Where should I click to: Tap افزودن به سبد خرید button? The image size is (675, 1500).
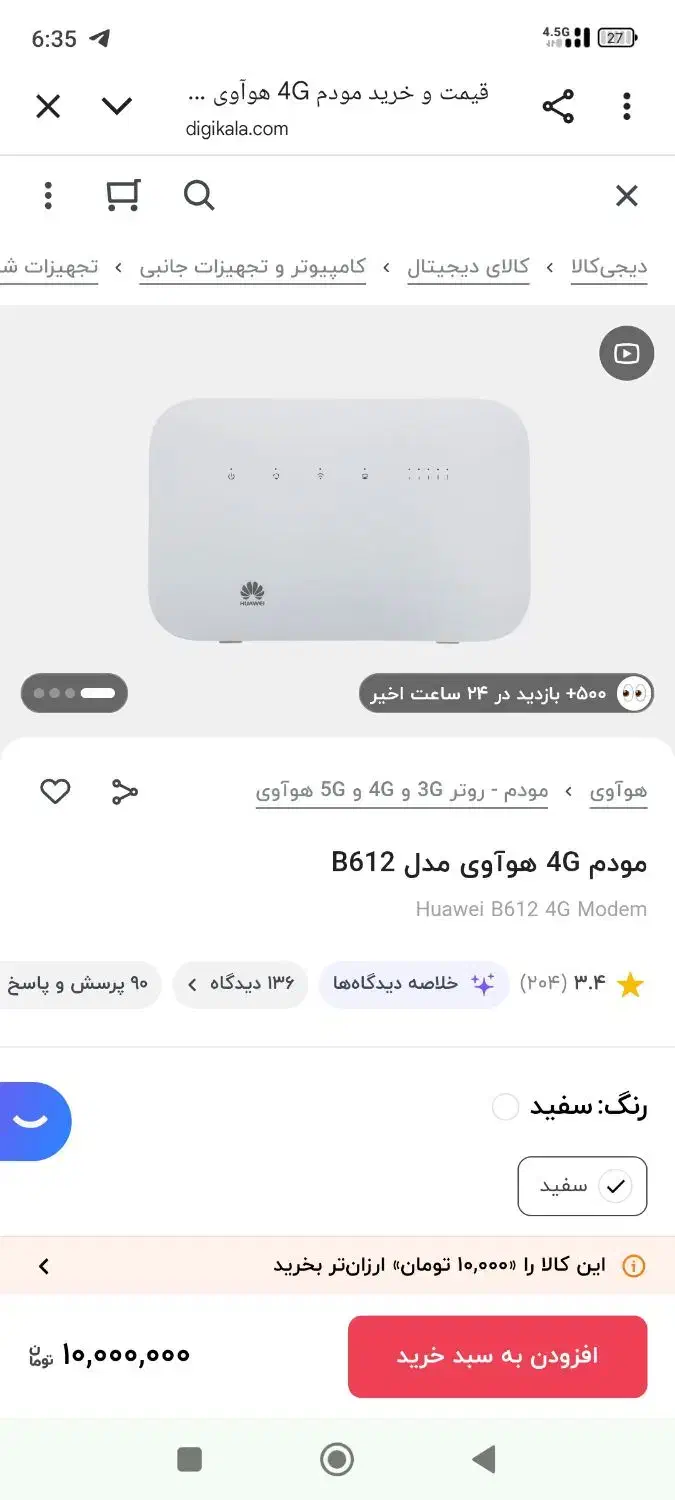(x=497, y=1356)
